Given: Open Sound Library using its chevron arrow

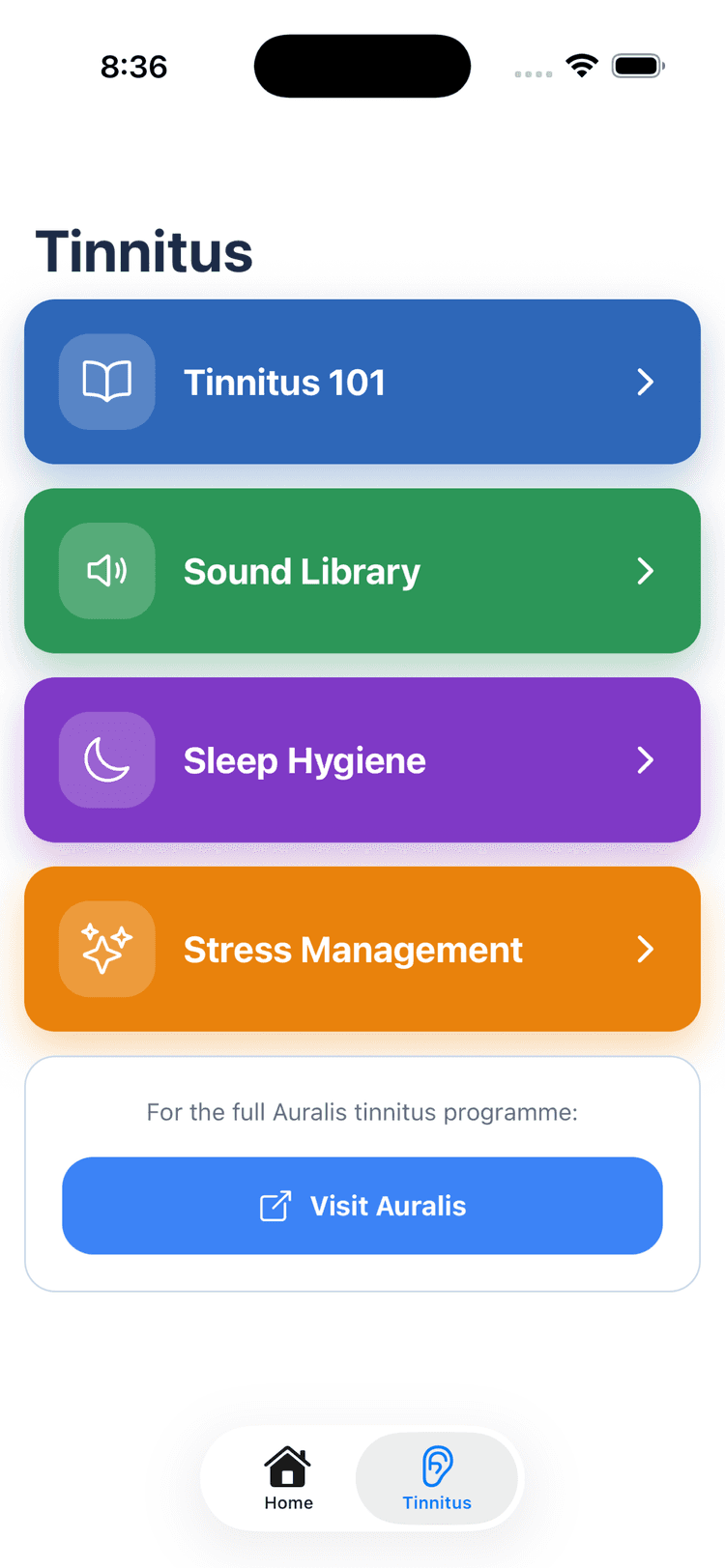Looking at the screenshot, I should (646, 571).
